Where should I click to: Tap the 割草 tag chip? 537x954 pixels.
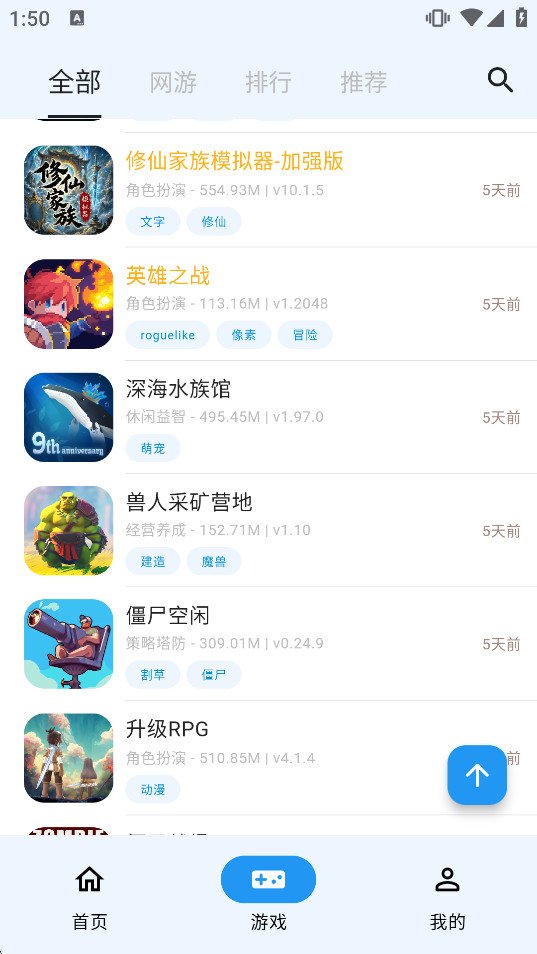153,675
